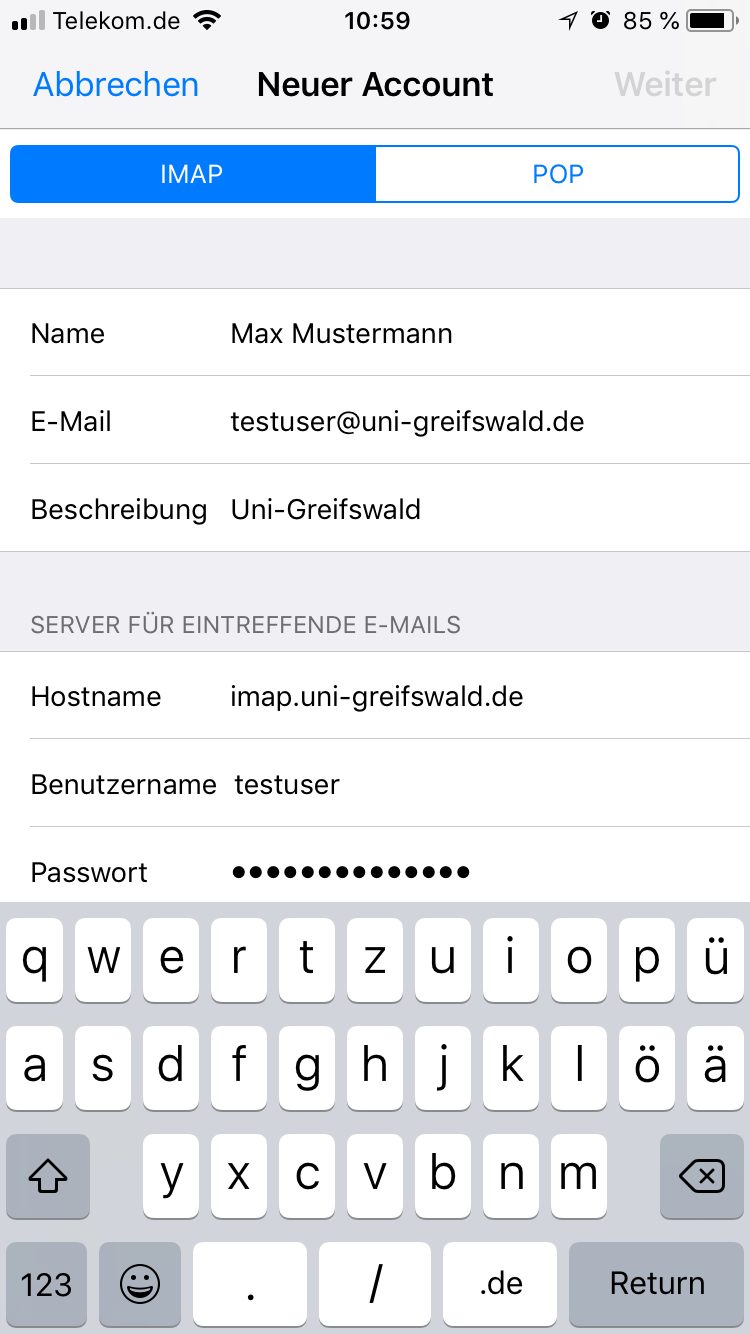750x1334 pixels.
Task: Select the IMAP segment
Action: pos(192,174)
